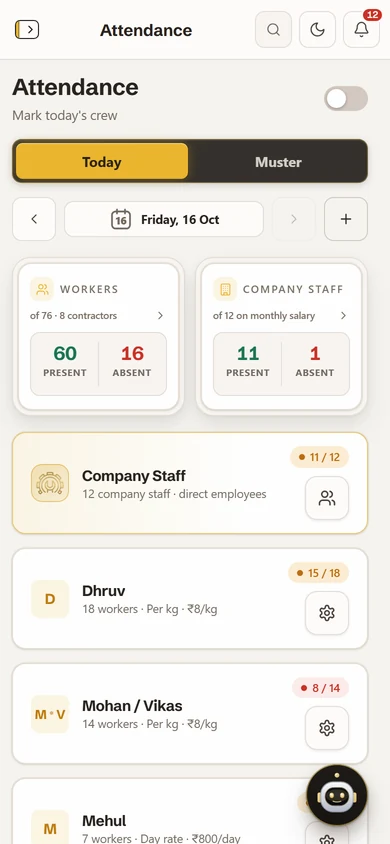Go to the previous day

tap(34, 219)
